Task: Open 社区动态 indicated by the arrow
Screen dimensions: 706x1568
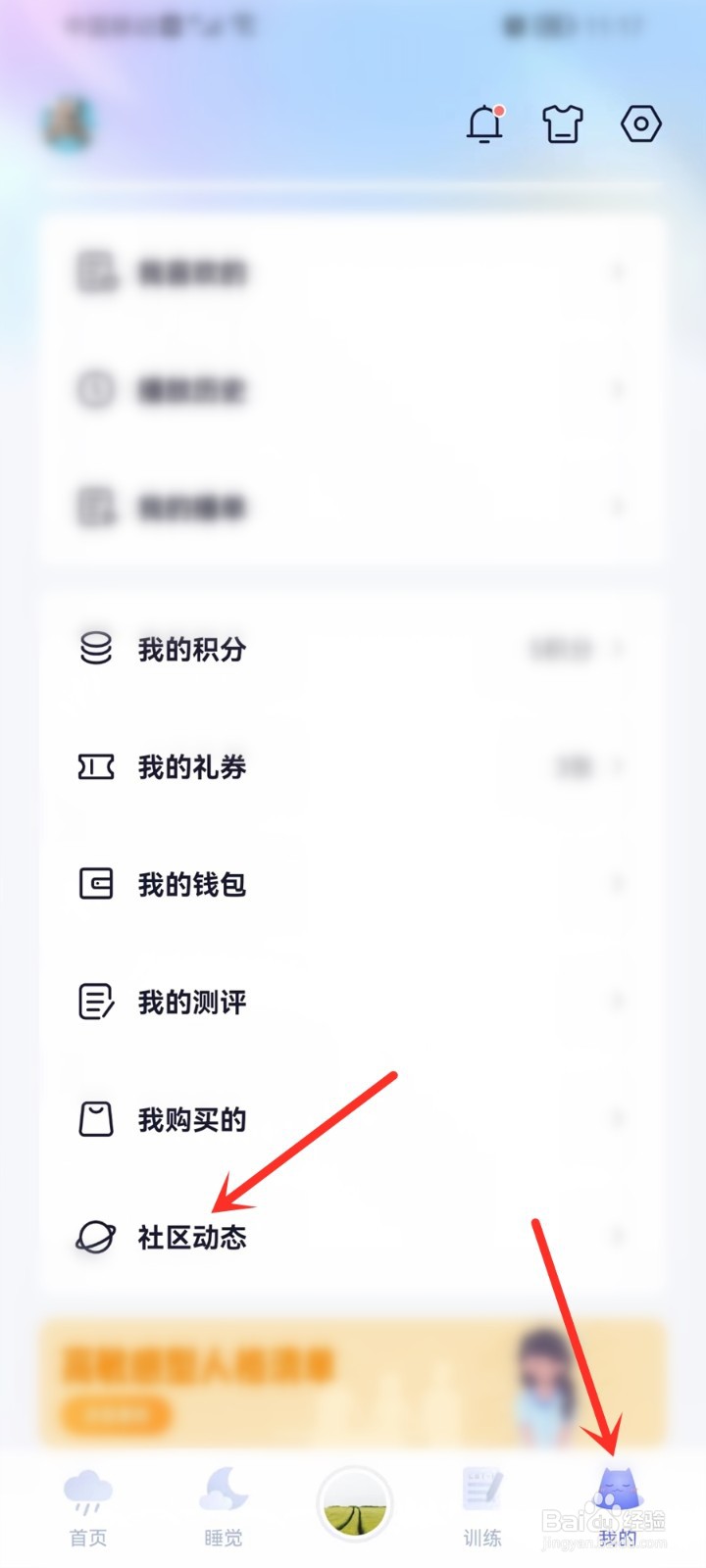Action: click(192, 1238)
